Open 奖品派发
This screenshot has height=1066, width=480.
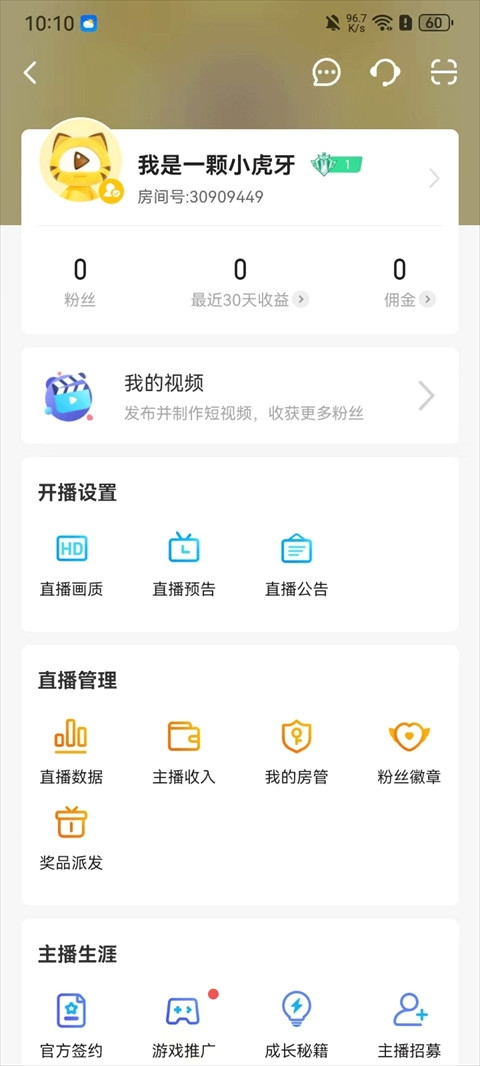point(71,840)
